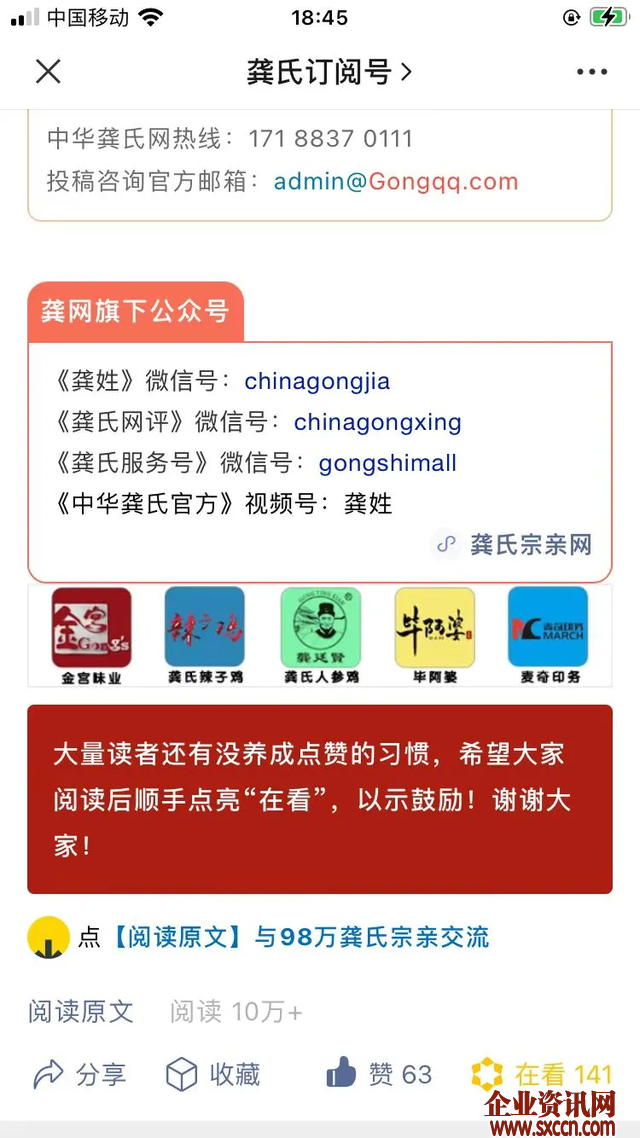Tap the admin@Gongqq.com email link
Image resolution: width=640 pixels, height=1138 pixels.
(396, 182)
